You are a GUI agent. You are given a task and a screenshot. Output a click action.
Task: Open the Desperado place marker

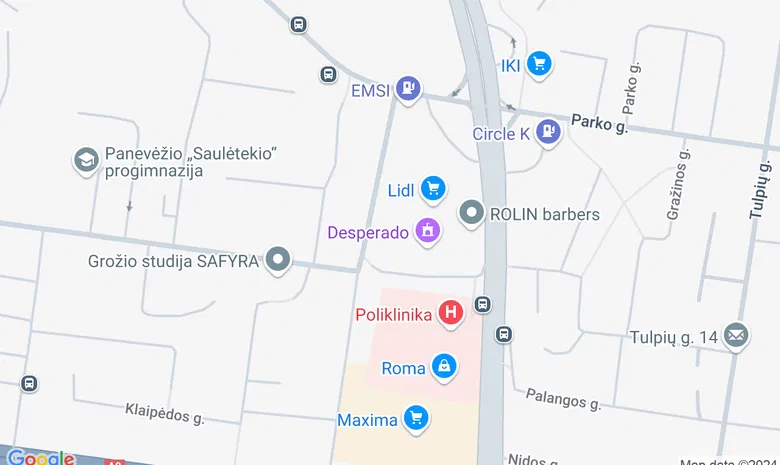(428, 232)
